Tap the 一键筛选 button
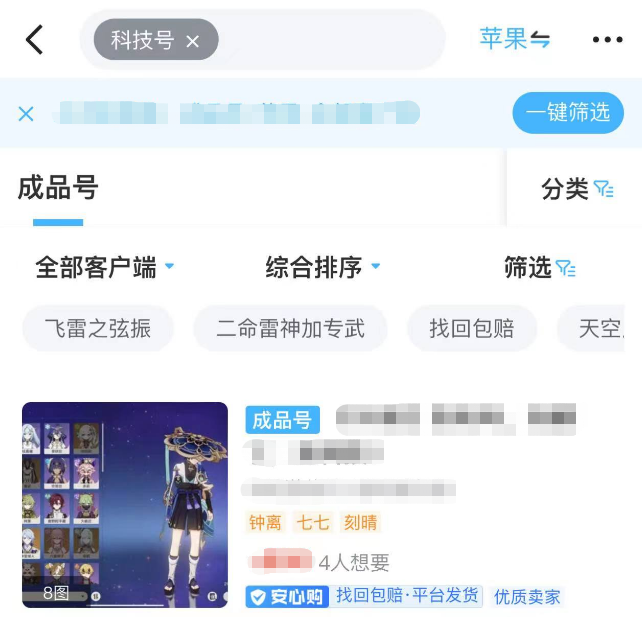 [x=567, y=113]
